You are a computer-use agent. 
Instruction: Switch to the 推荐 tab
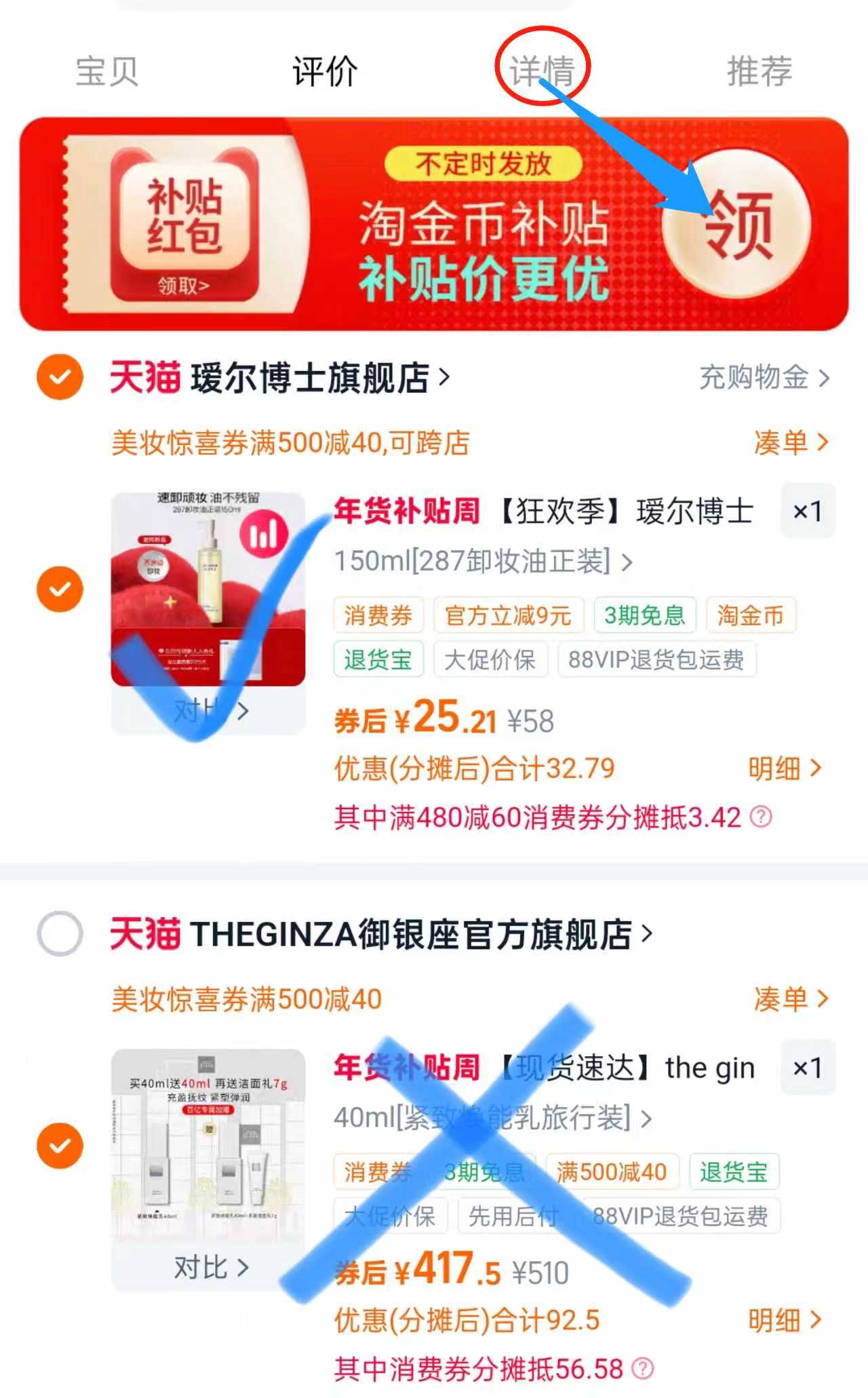[759, 71]
